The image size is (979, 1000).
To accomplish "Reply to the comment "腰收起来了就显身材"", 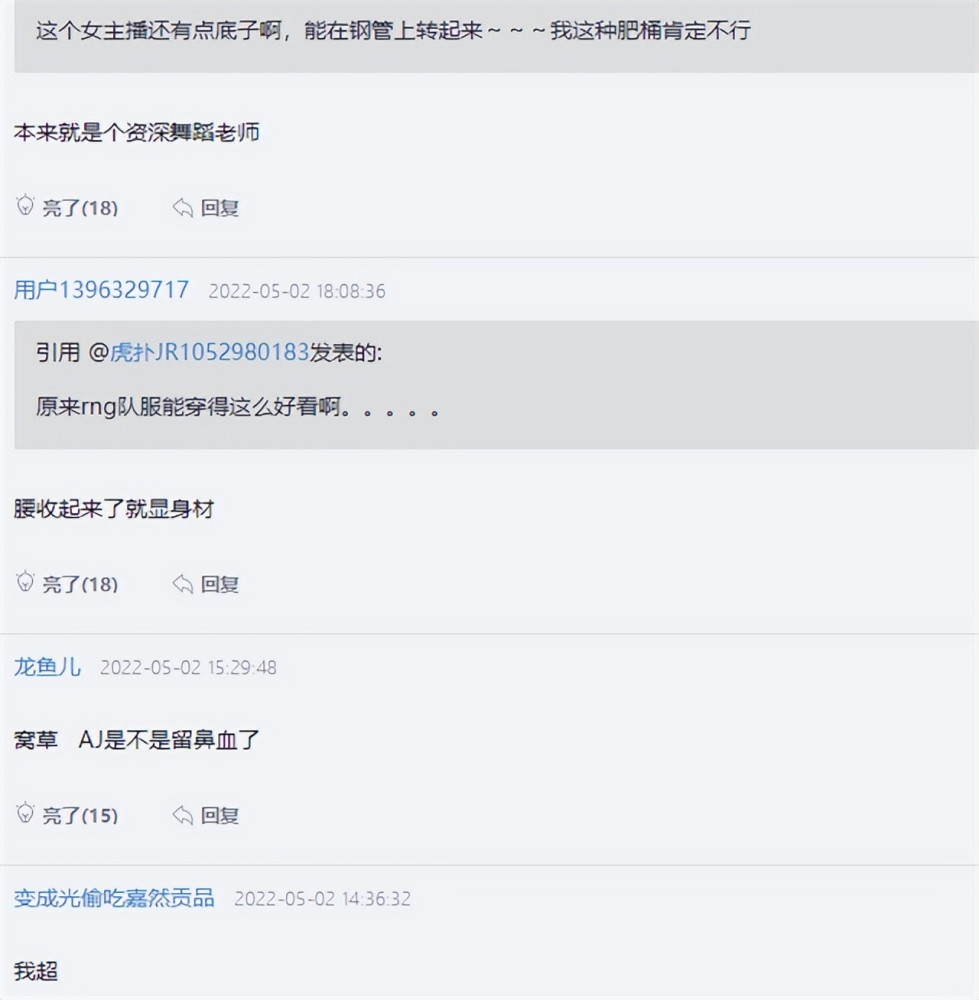I will coord(207,584).
